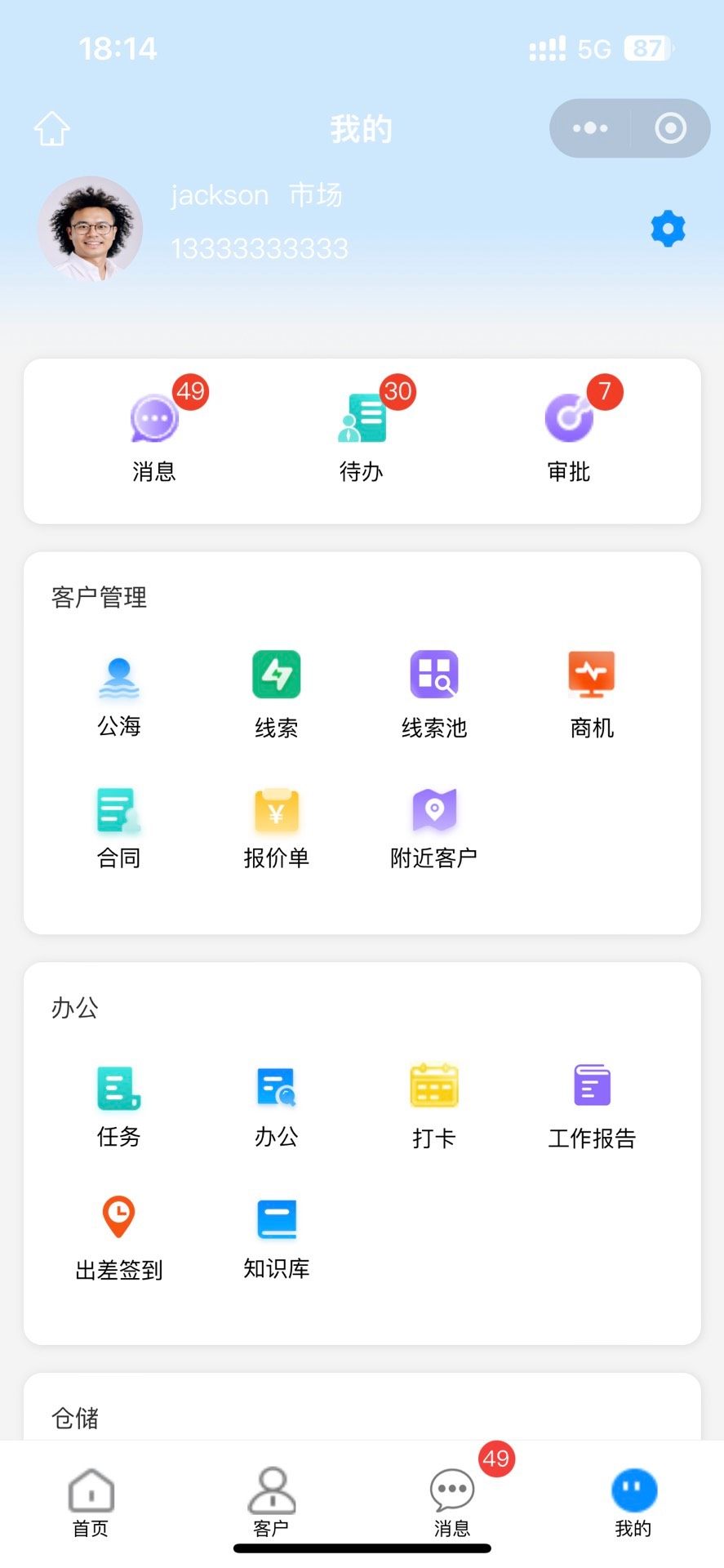Open 任务 tasks
This screenshot has height=1568, width=724.
[x=119, y=1106]
